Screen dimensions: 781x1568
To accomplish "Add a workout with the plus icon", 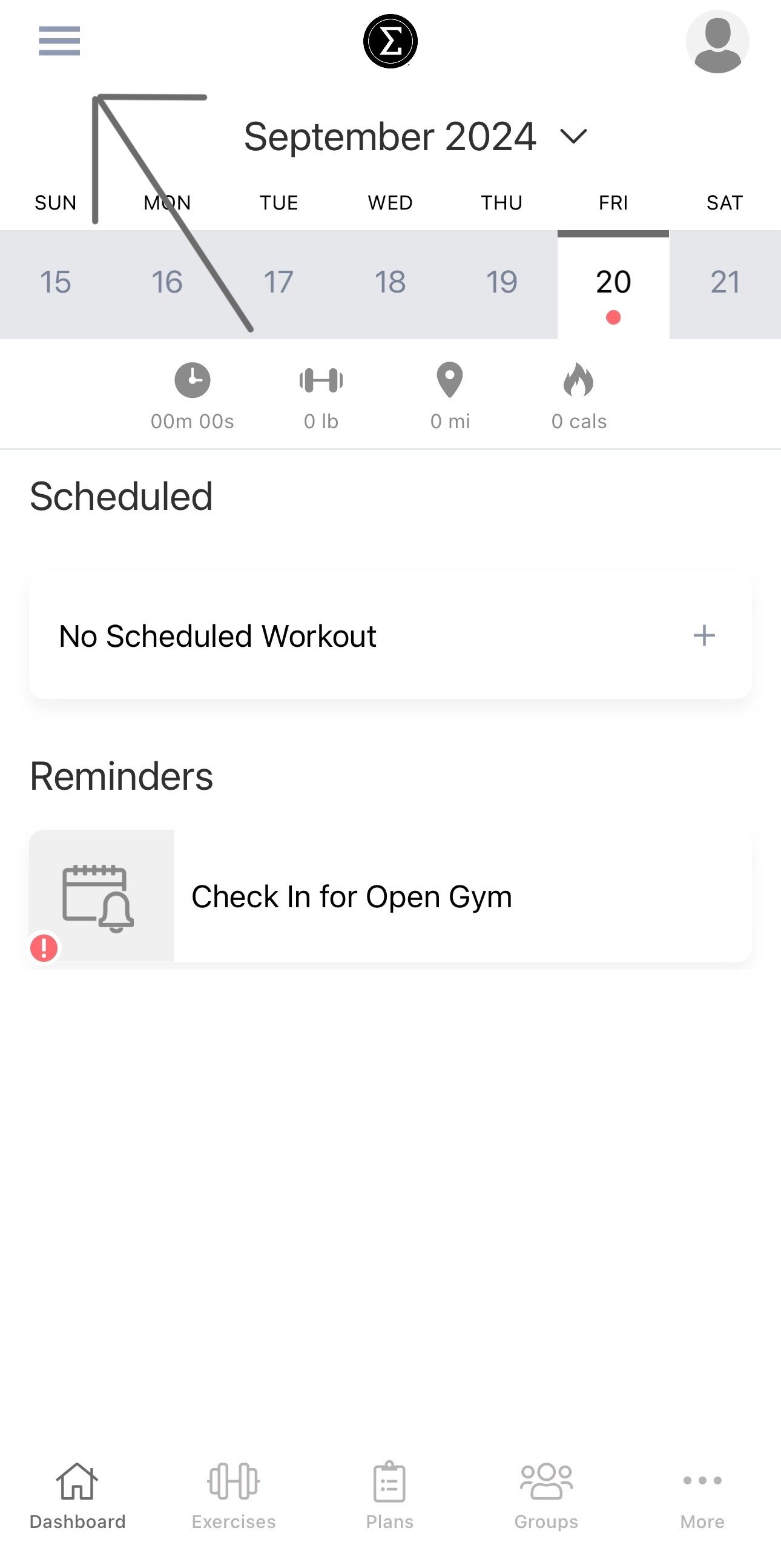I will pos(704,635).
